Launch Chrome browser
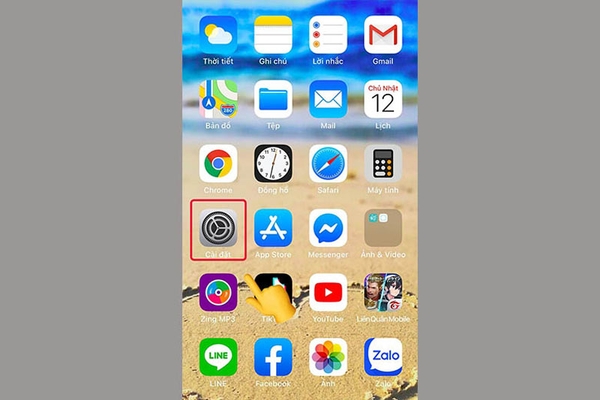 point(218,163)
